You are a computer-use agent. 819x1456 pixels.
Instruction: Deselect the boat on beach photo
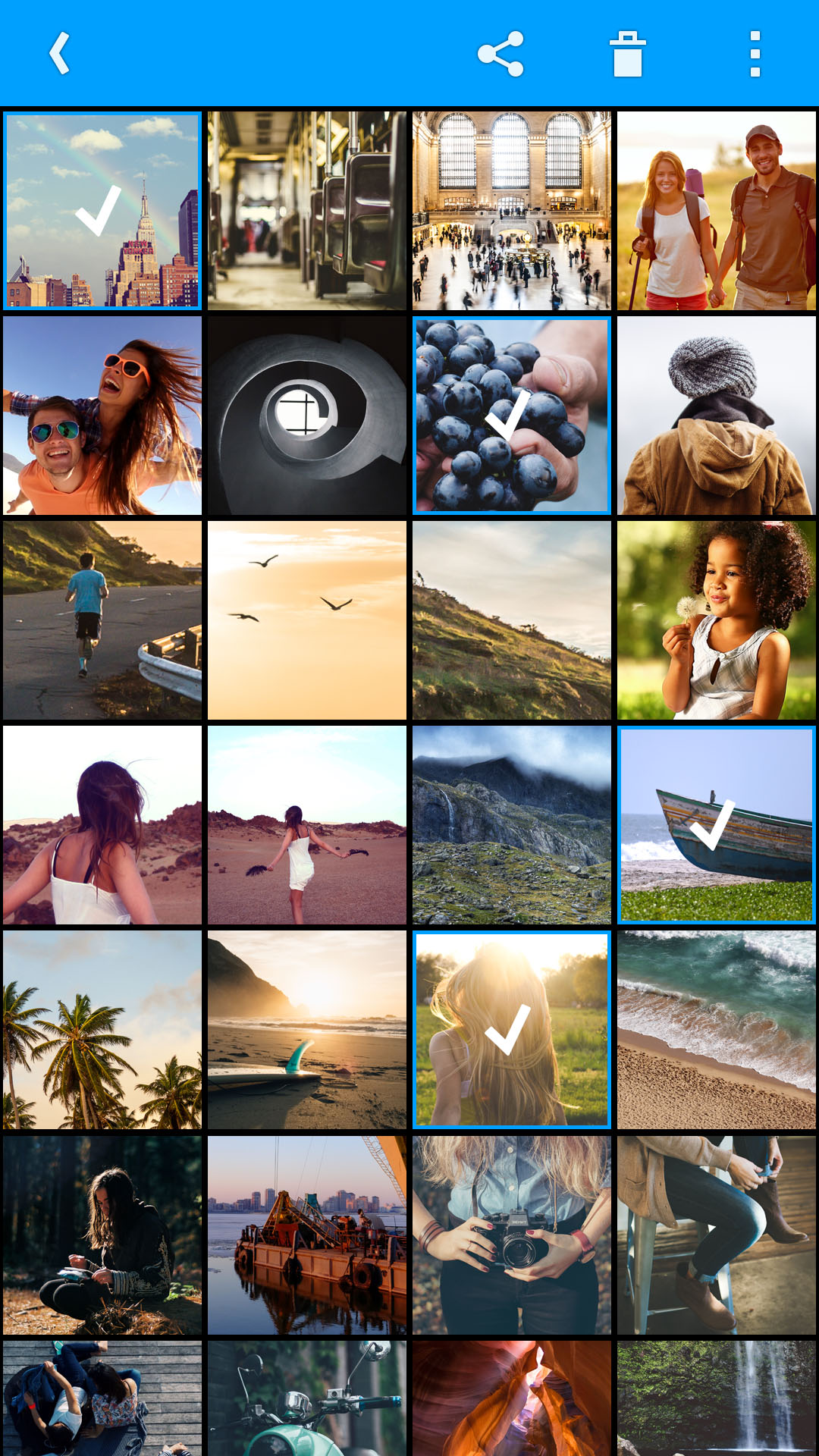click(717, 825)
